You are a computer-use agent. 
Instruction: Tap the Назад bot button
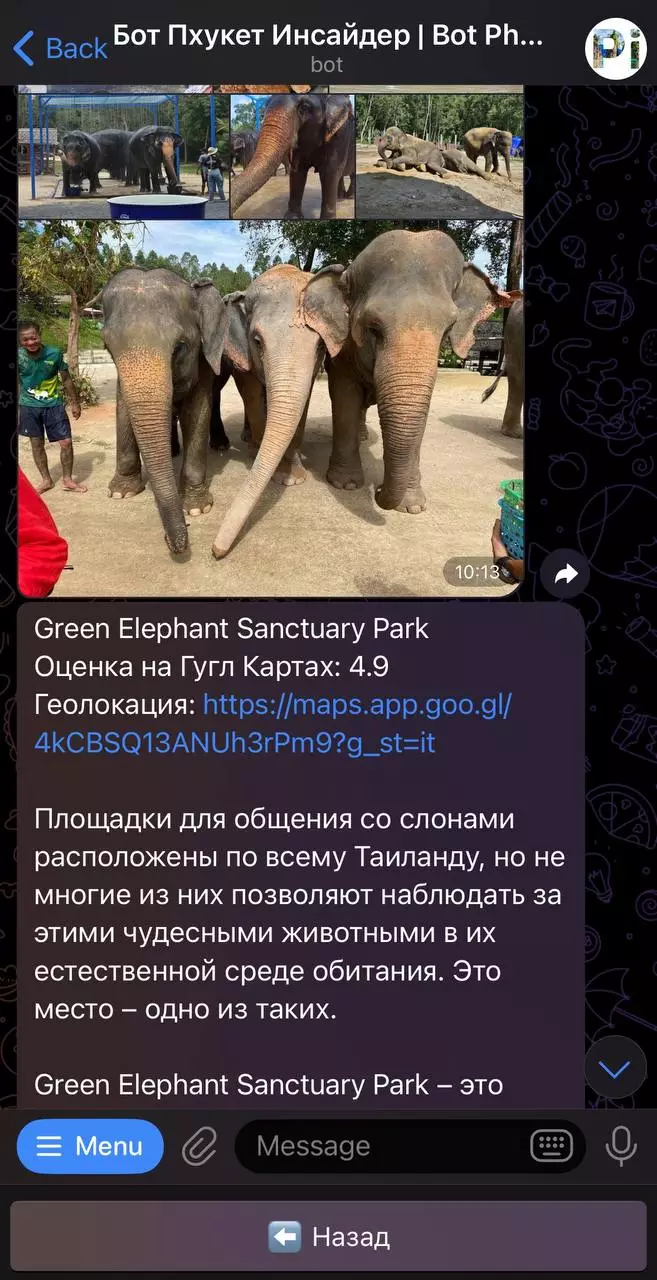pos(328,1237)
